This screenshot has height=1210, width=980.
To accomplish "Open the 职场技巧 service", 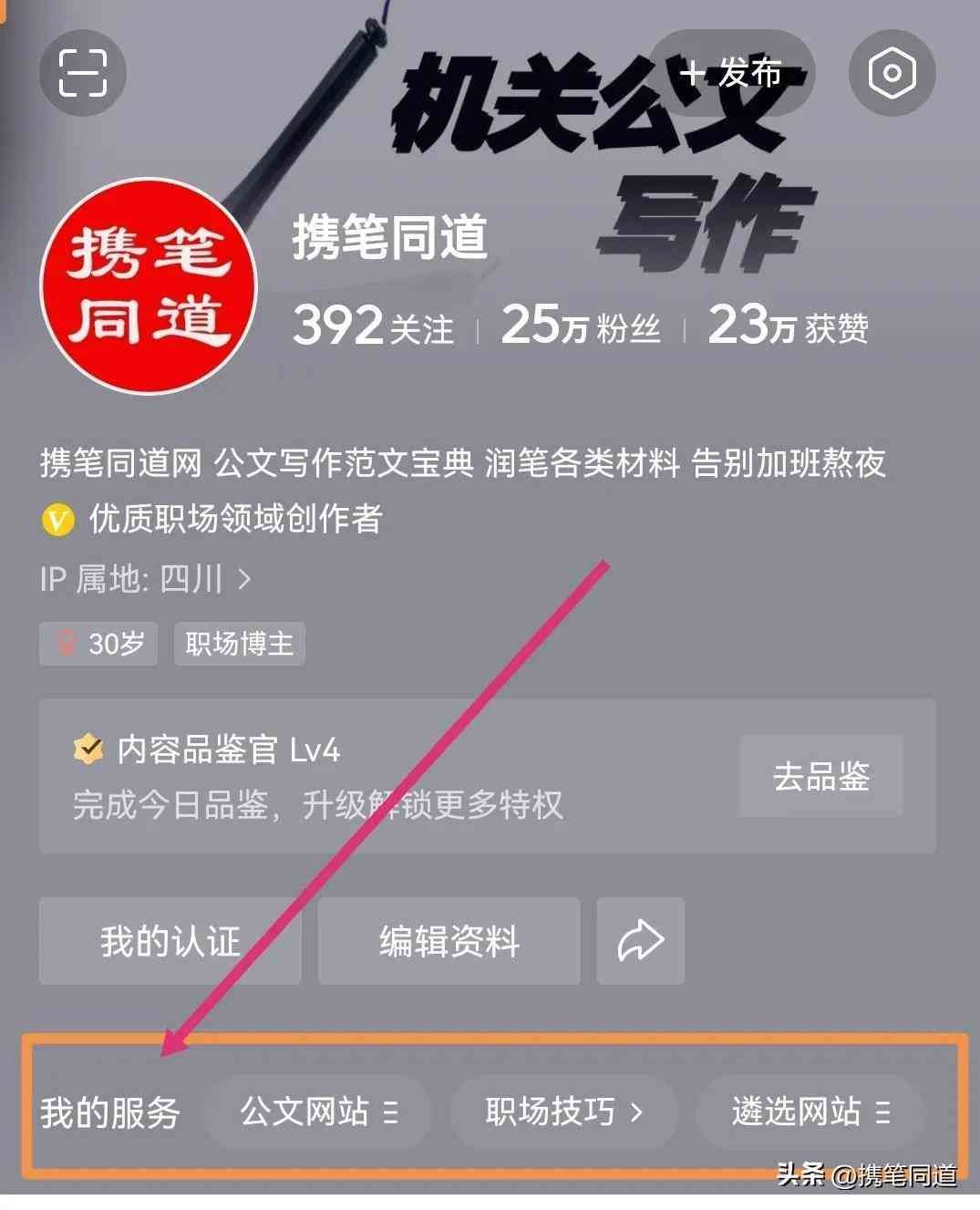I will pyautogui.click(x=563, y=1112).
